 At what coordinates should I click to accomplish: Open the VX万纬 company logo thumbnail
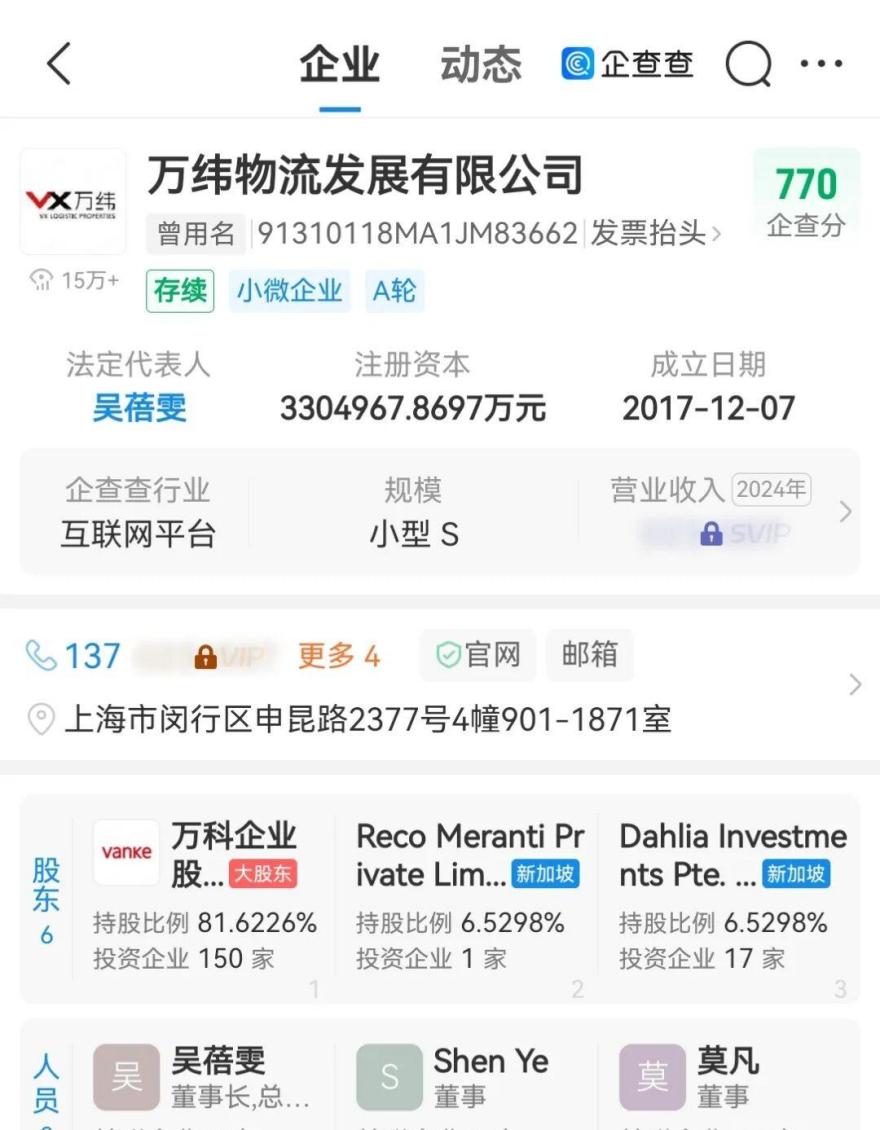pyautogui.click(x=72, y=200)
